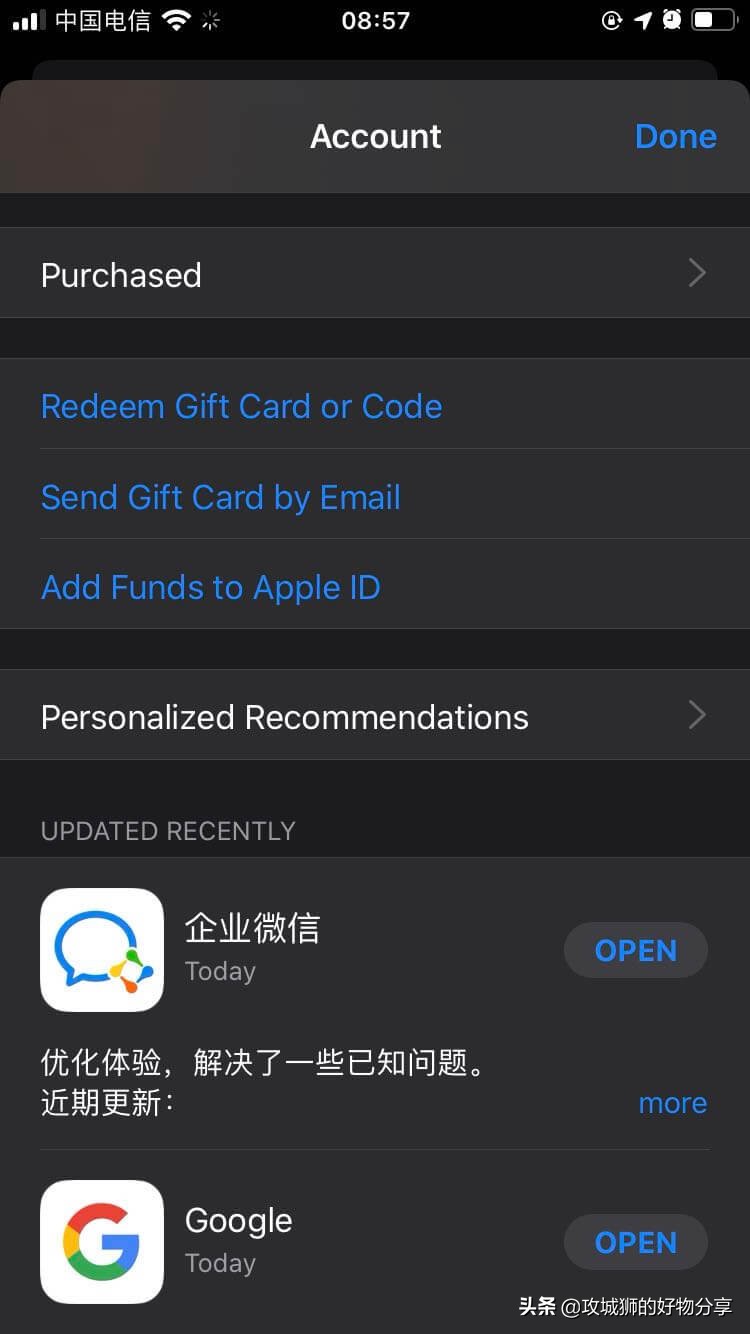Tap Send Gift Card by Email

click(220, 497)
